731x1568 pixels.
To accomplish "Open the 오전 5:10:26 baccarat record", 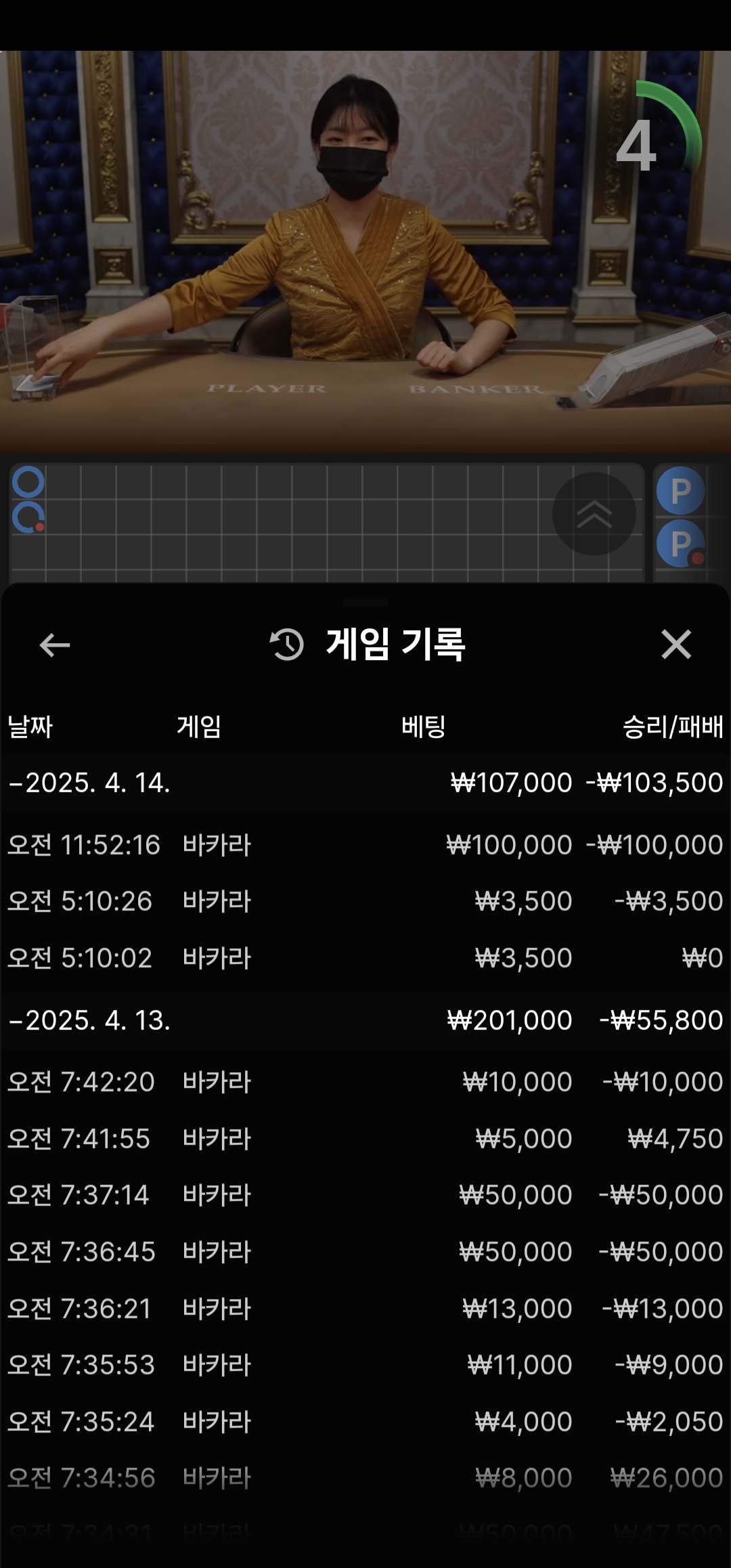I will (x=365, y=901).
